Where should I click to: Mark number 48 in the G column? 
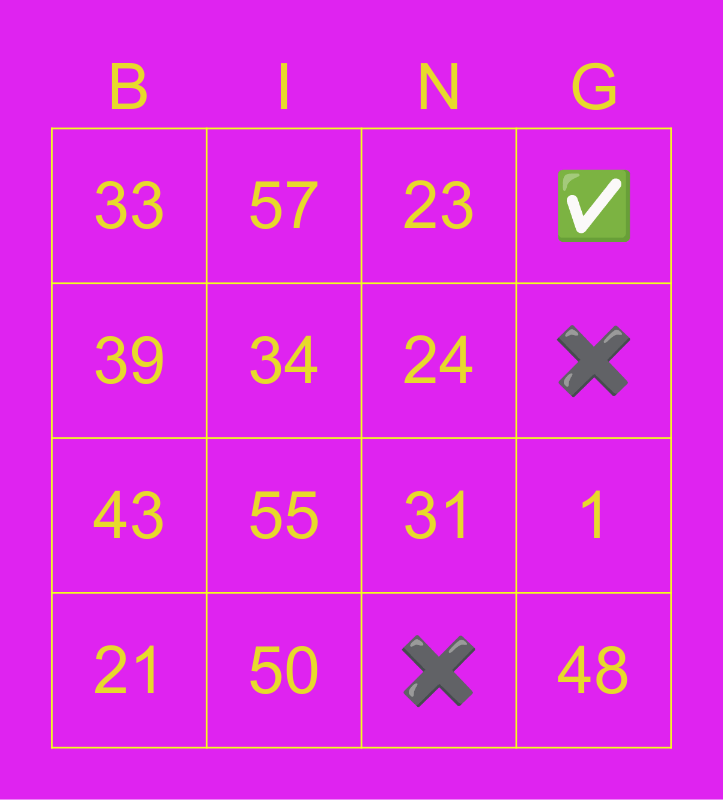(x=594, y=670)
